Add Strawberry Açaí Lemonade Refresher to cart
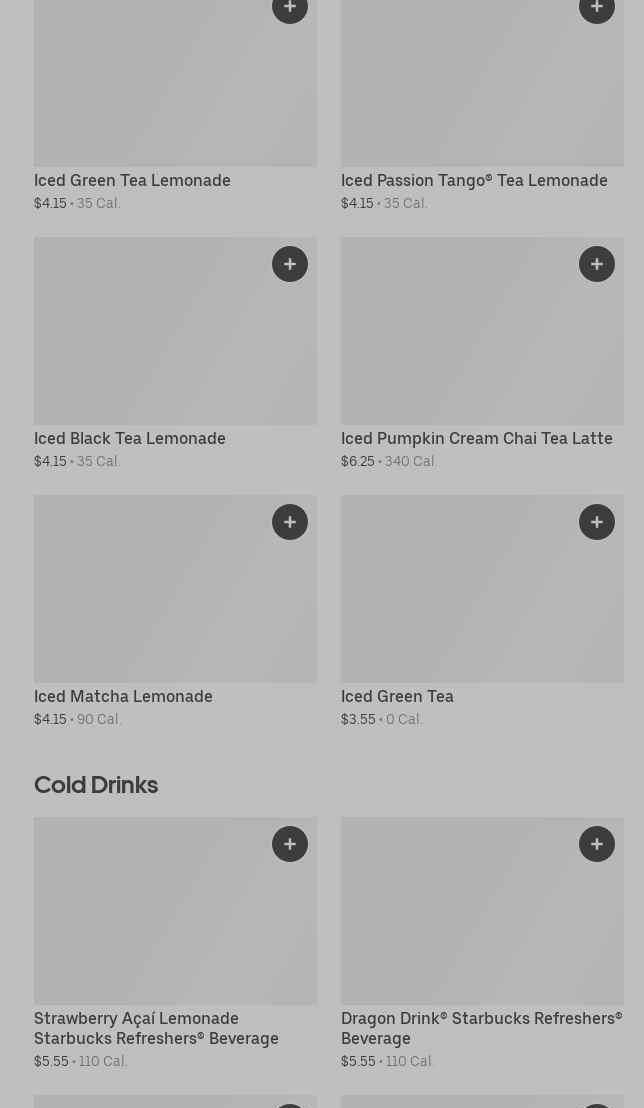The image size is (644, 1108). coord(290,844)
